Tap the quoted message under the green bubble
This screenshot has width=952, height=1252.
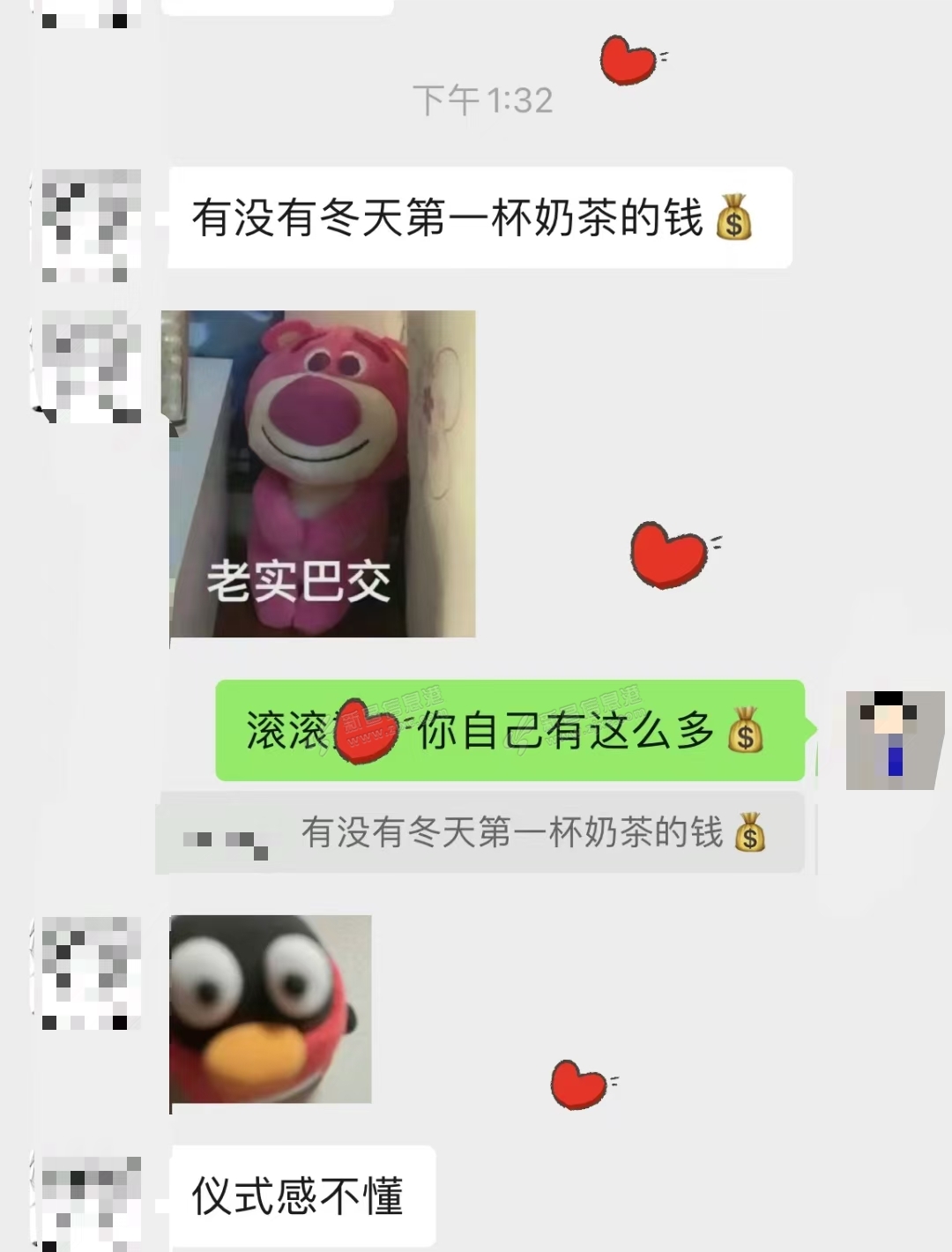tap(480, 832)
